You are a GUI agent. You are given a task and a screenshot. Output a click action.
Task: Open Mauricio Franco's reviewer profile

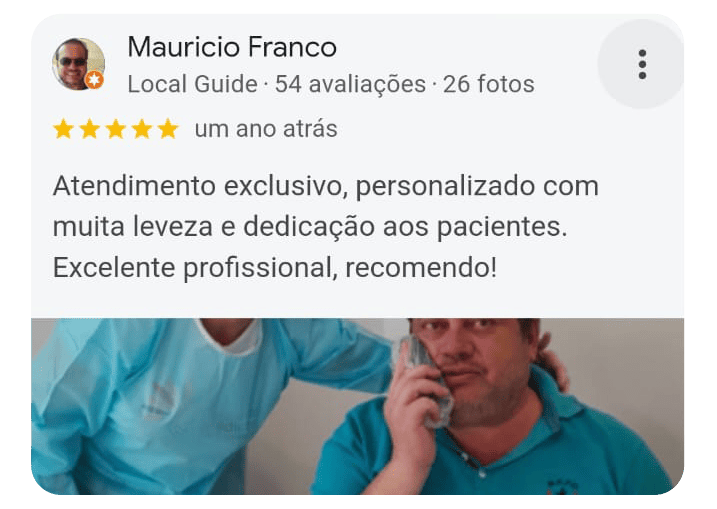(232, 47)
